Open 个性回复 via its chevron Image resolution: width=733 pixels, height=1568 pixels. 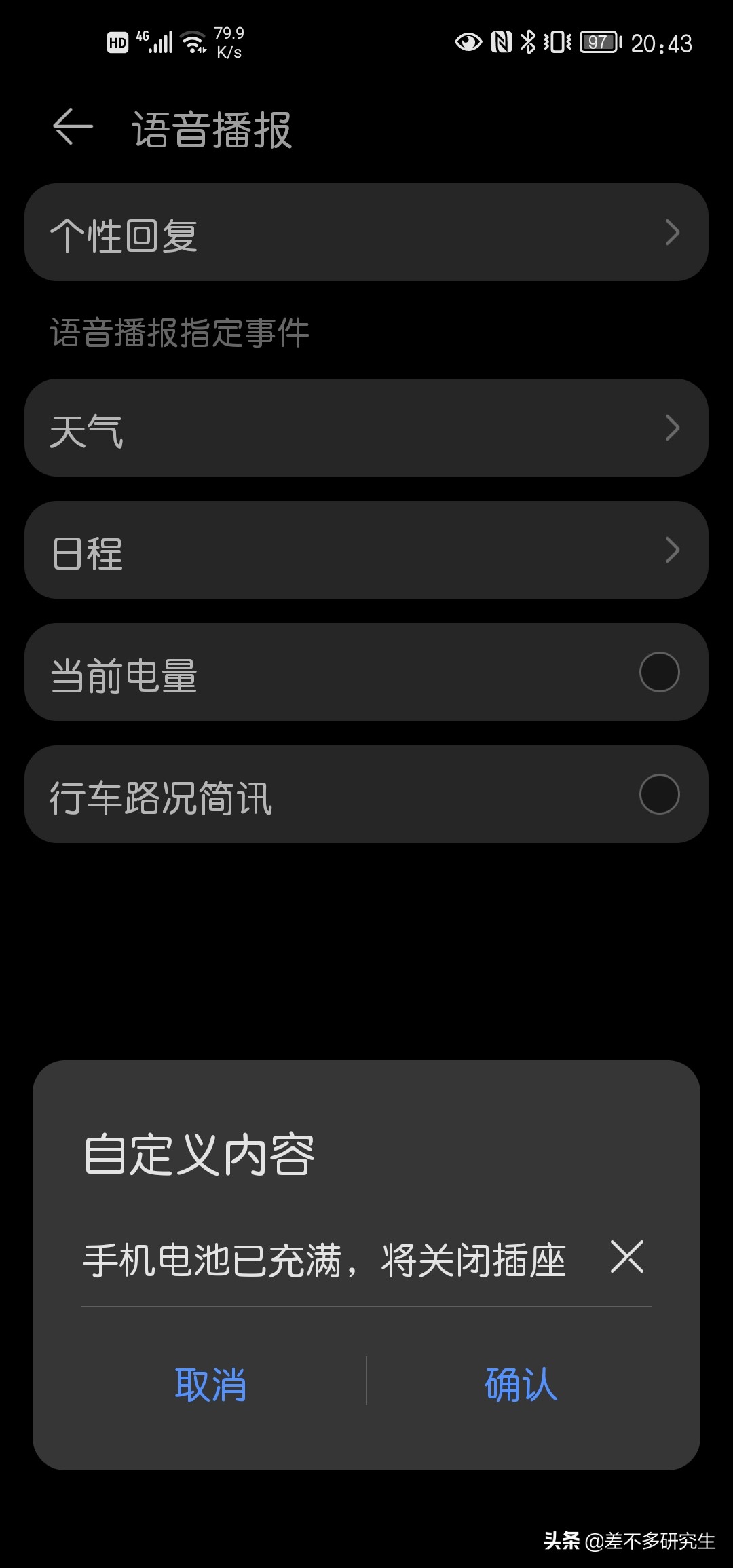[673, 232]
